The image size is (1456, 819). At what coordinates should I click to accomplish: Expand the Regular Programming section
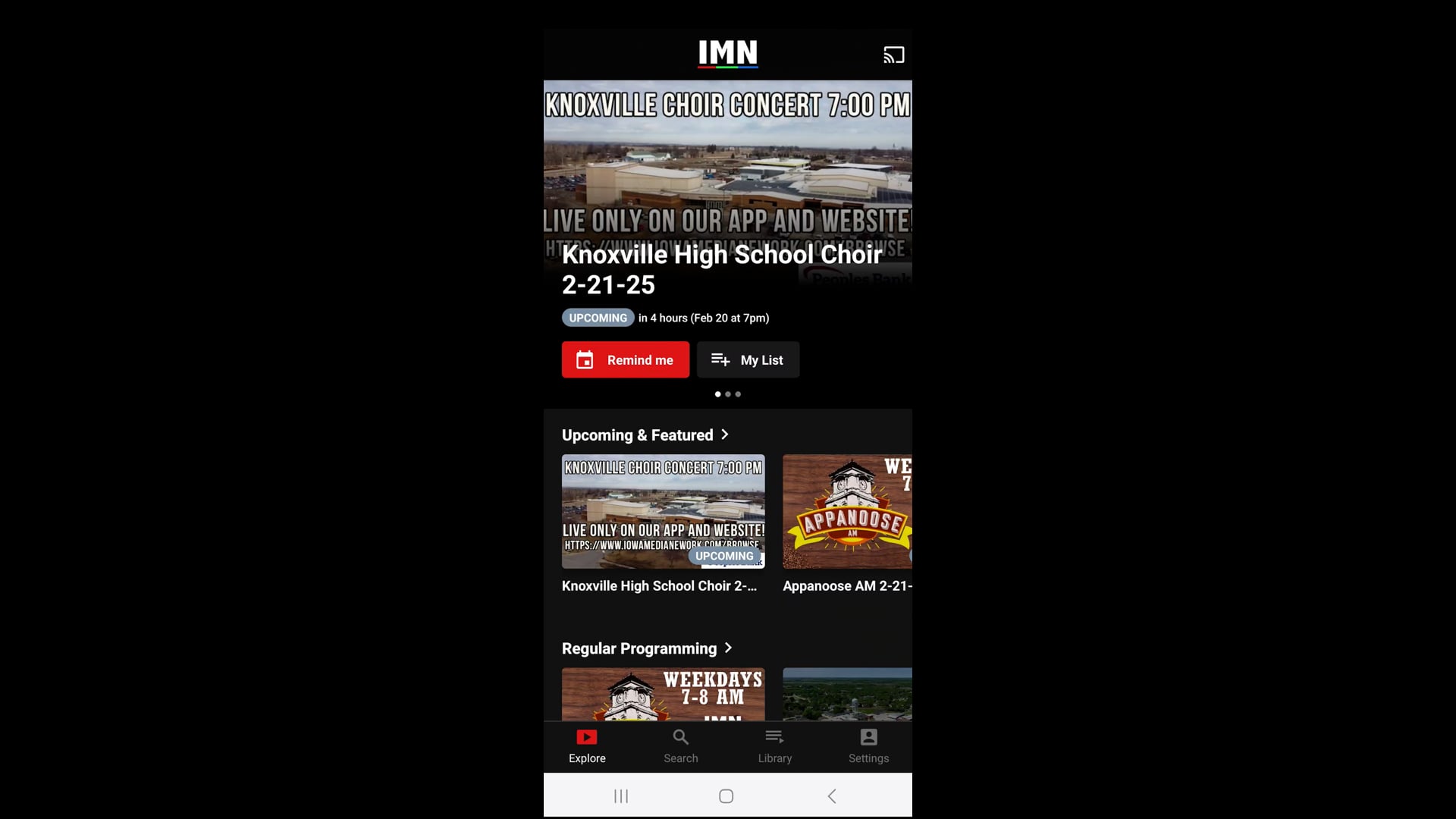[x=647, y=648]
